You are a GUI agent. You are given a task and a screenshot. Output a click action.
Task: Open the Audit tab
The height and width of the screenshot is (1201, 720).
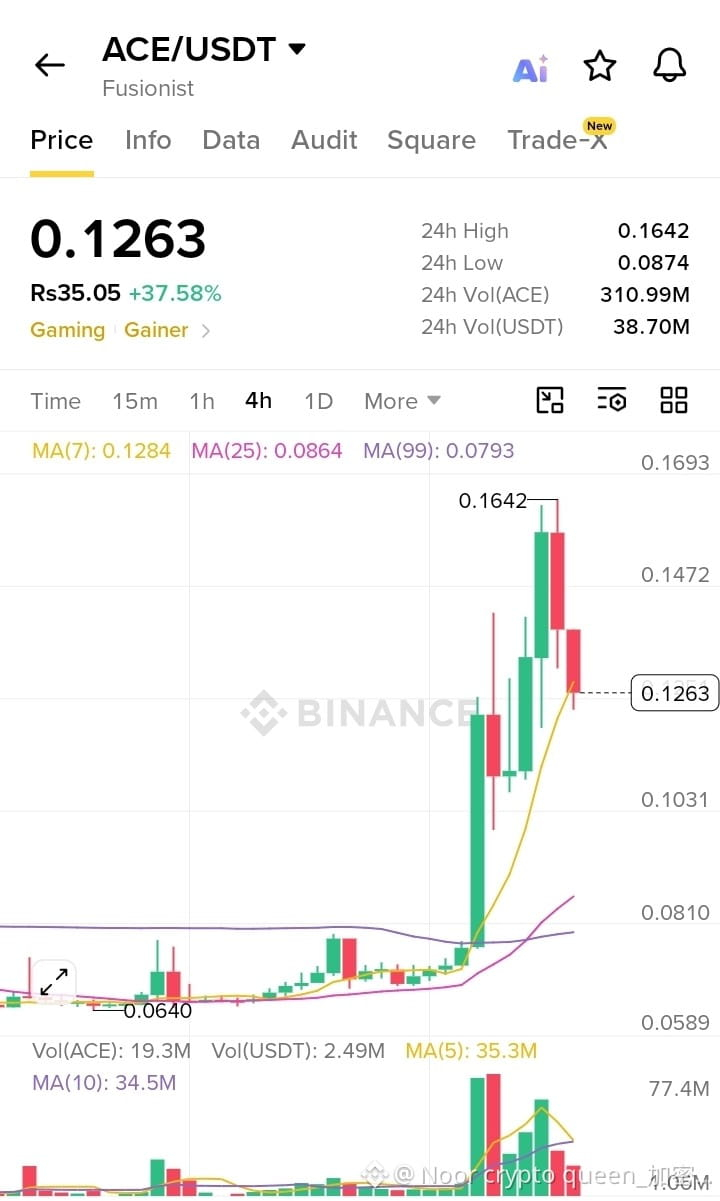pyautogui.click(x=324, y=140)
